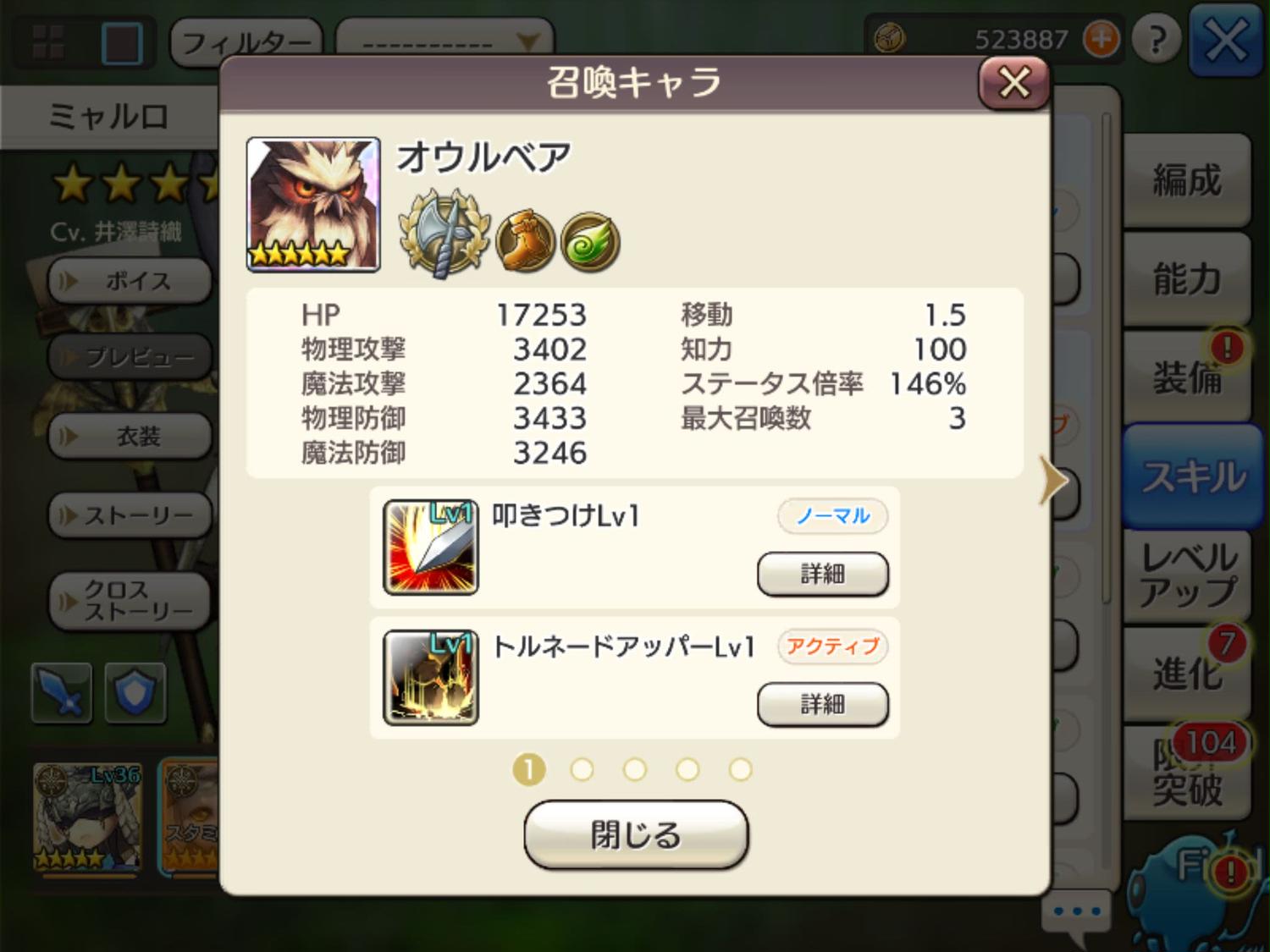
Task: Jump to the fifth page indicator dot
Action: click(x=740, y=769)
